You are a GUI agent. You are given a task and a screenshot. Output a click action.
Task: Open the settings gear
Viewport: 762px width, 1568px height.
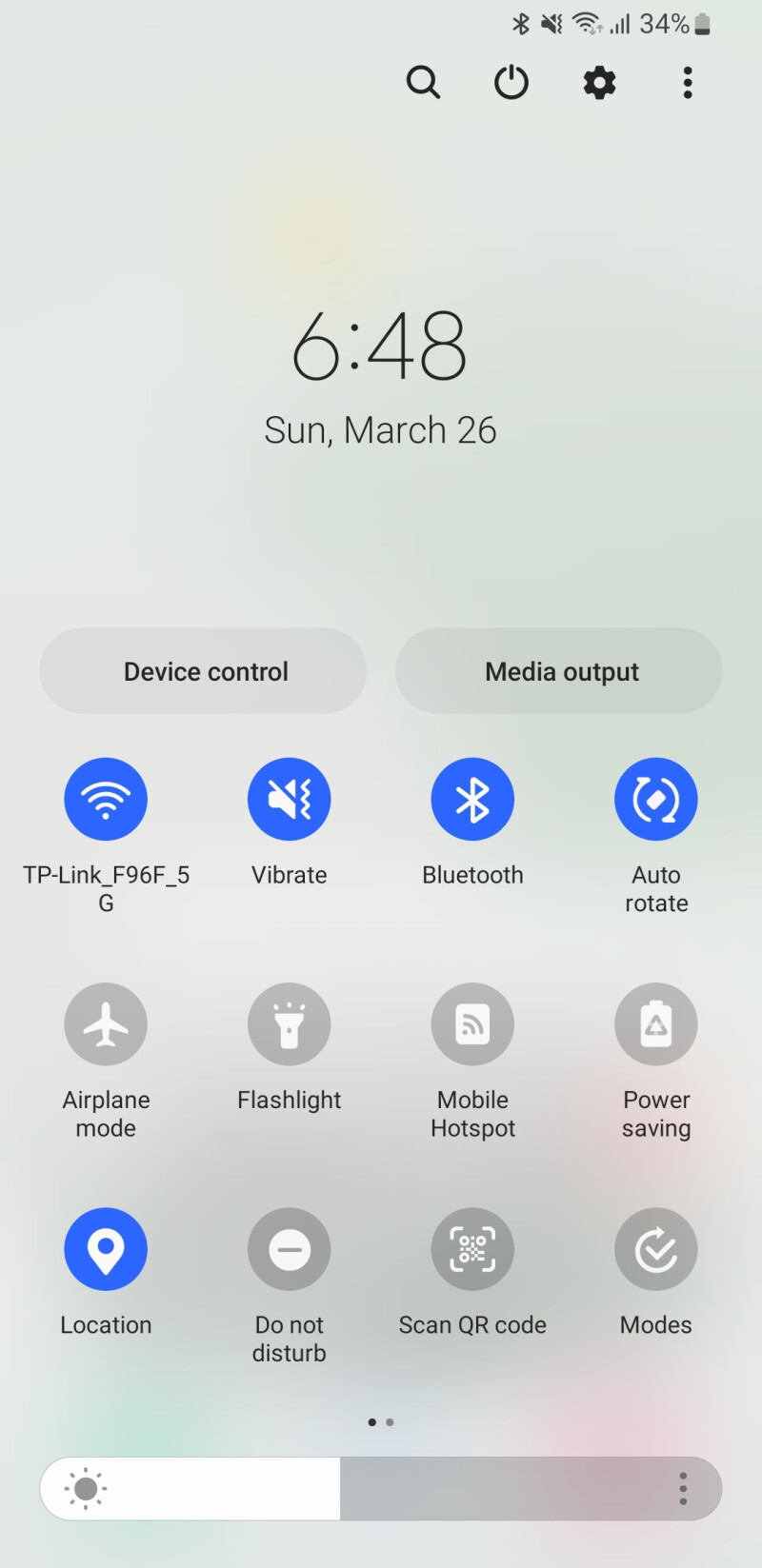(599, 83)
